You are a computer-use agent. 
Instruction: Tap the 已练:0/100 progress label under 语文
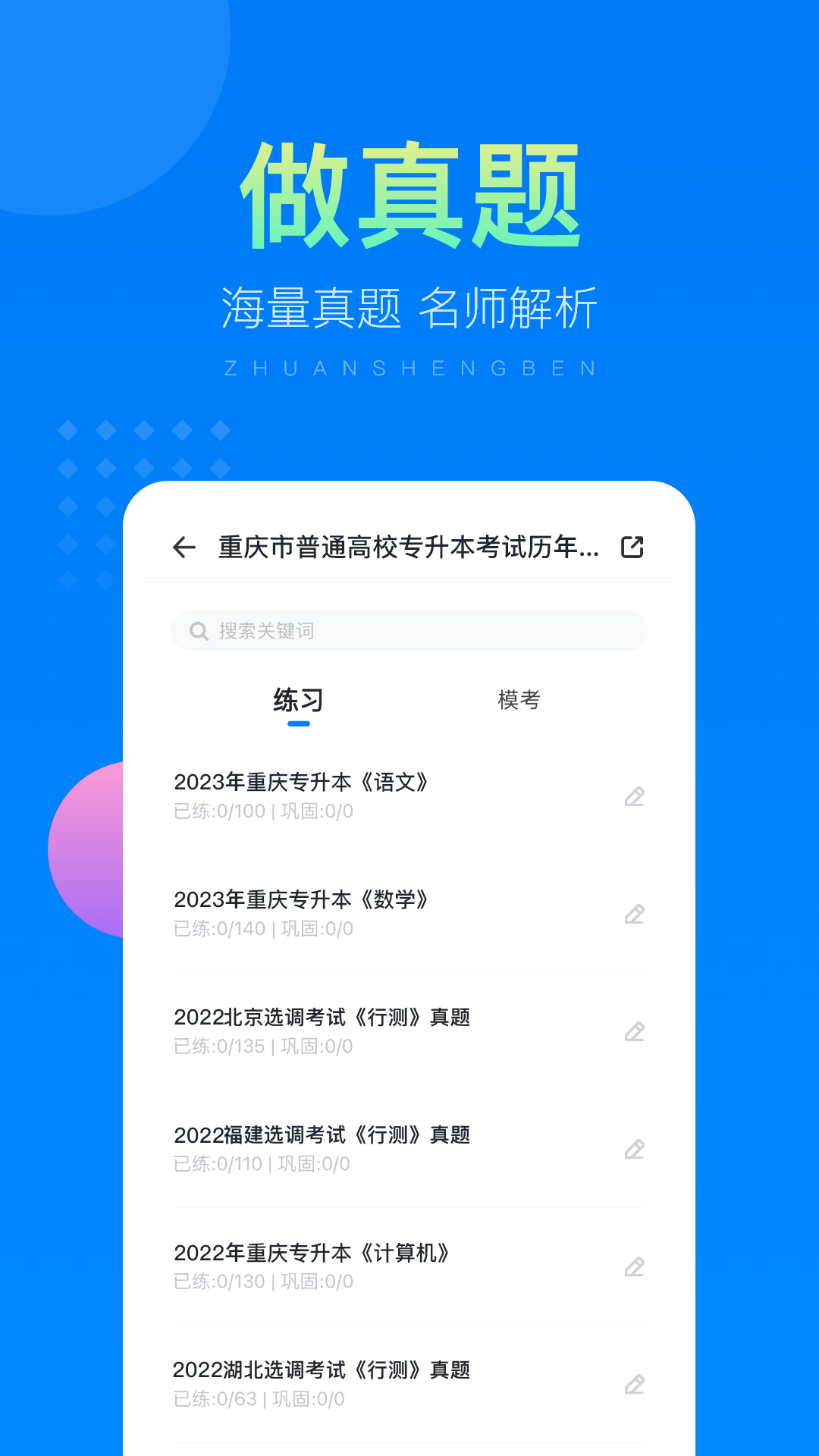point(219,811)
